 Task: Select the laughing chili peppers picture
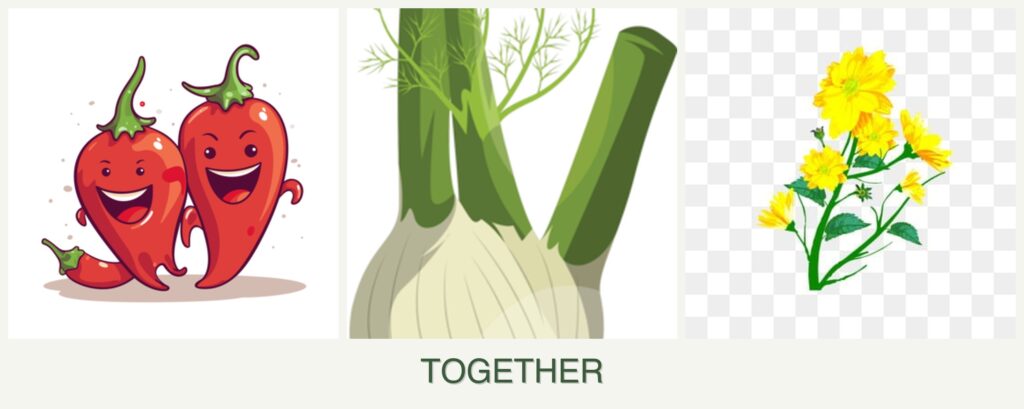pyautogui.click(x=173, y=174)
